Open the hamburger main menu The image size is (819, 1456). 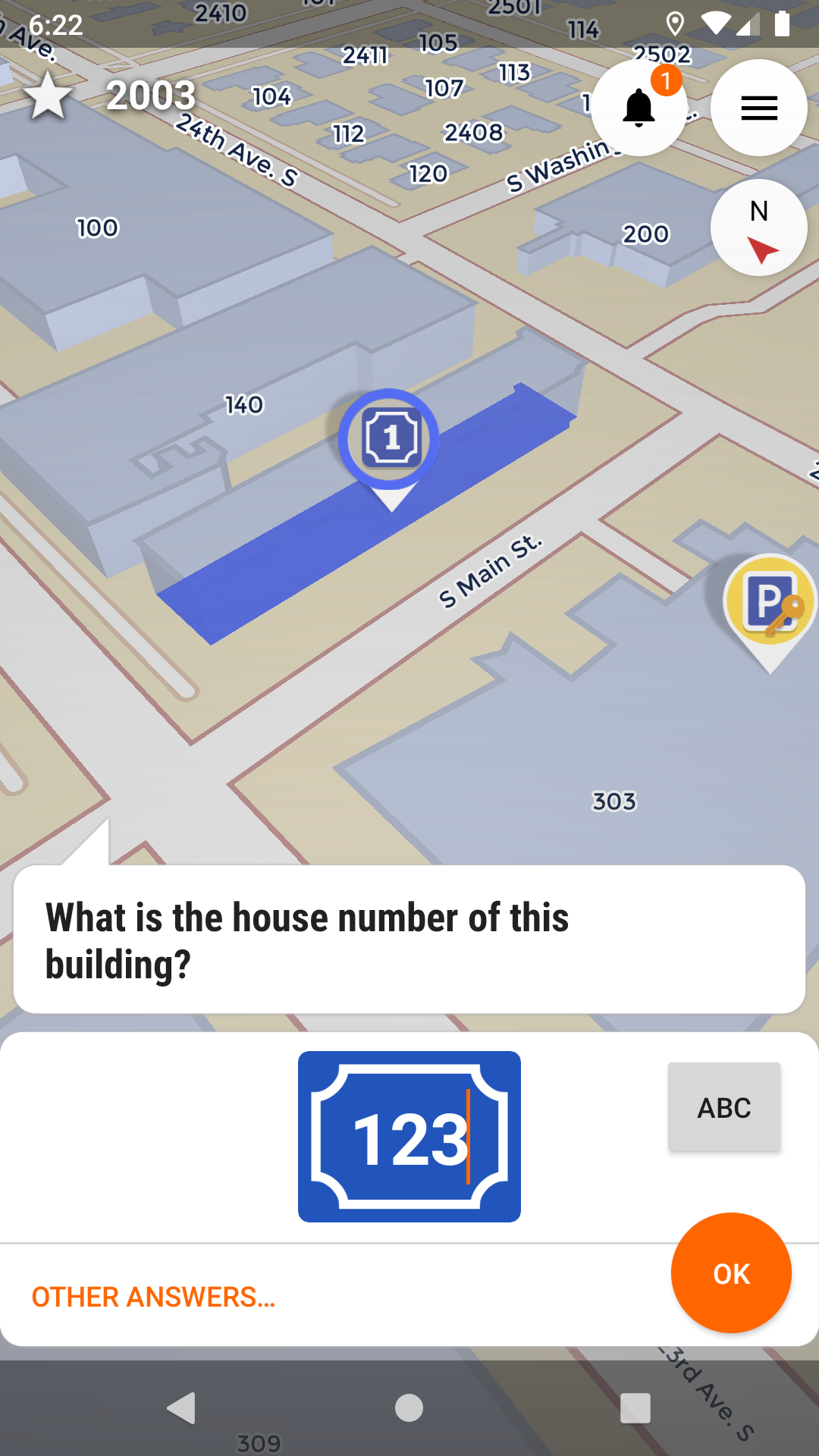pos(758,108)
